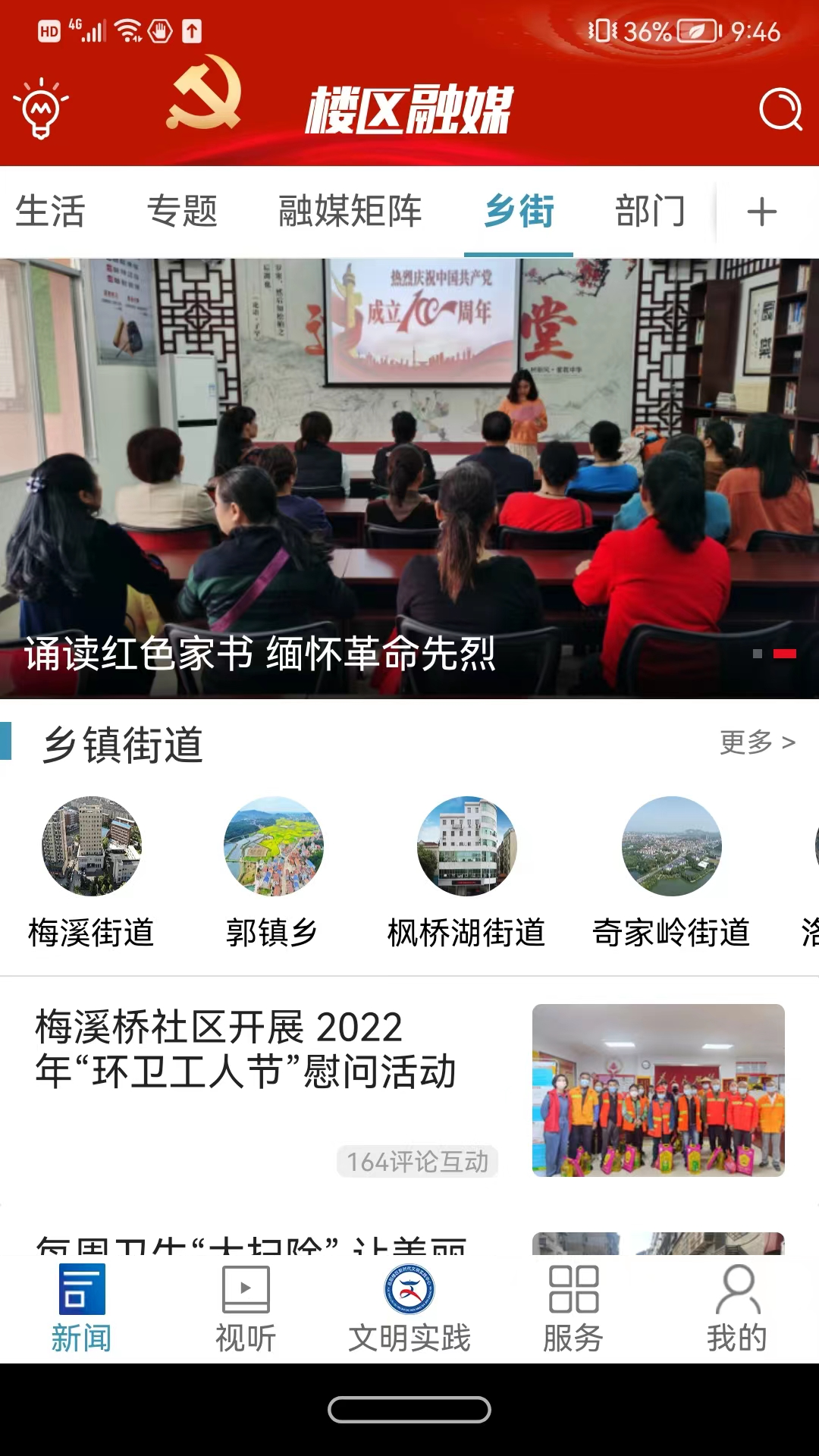Read the 梅溪桥社区环卫工人节 article
Image resolution: width=819 pixels, height=1456 pixels.
coord(246,1050)
